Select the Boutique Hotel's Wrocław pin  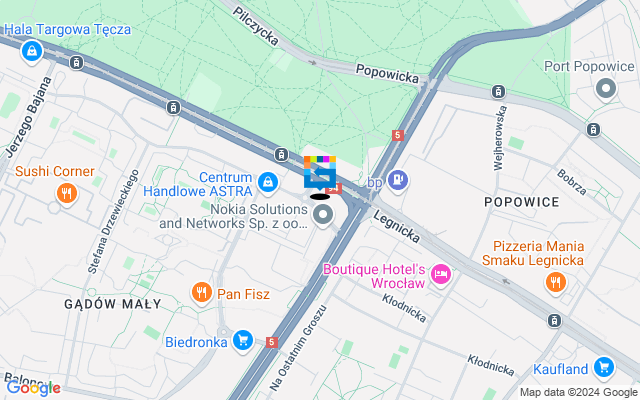[x=441, y=274]
